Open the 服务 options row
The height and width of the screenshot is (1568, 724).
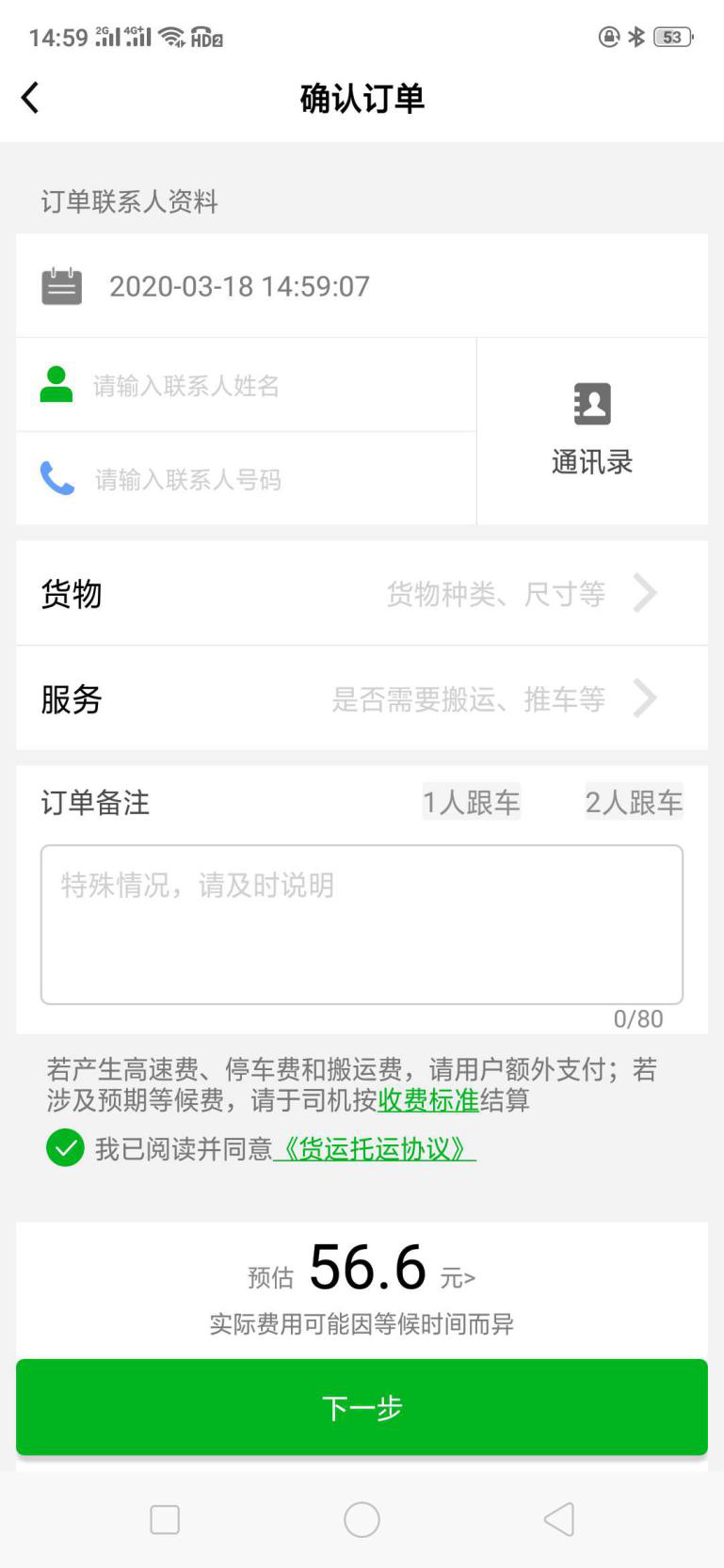pyautogui.click(x=362, y=698)
